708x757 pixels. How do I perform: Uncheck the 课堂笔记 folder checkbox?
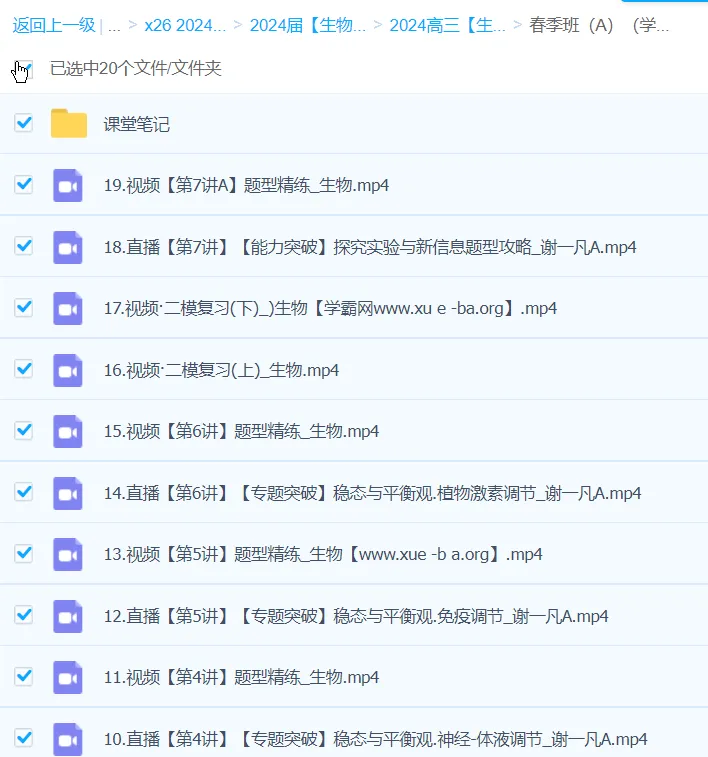click(24, 123)
